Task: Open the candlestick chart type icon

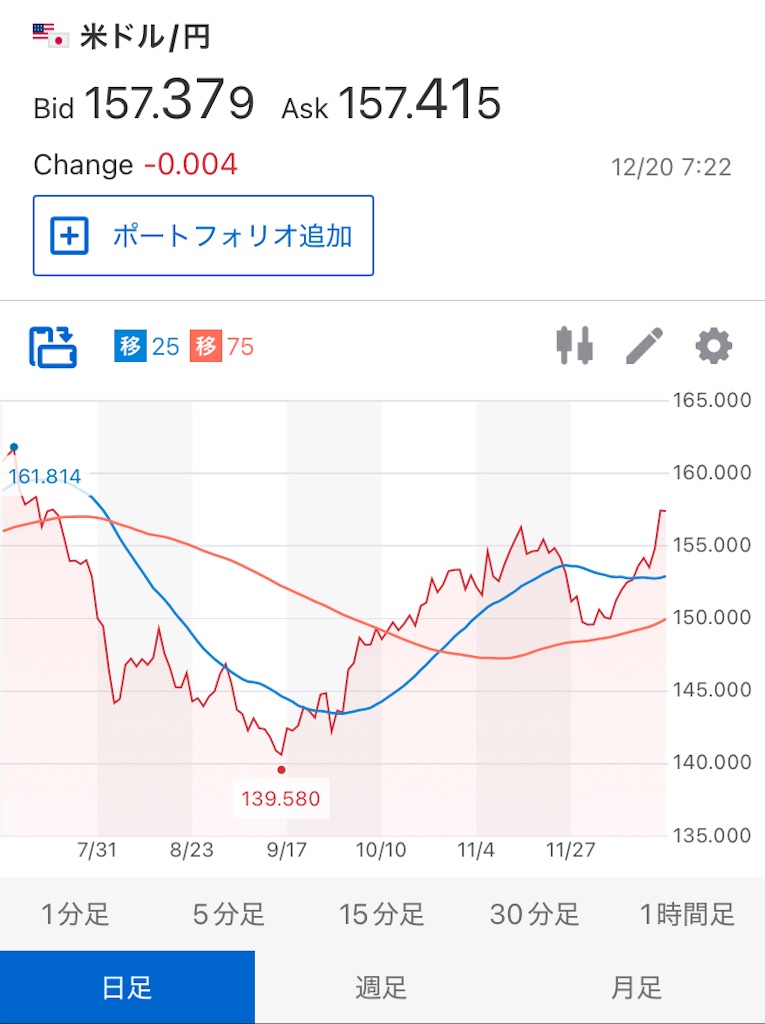Action: pos(574,346)
